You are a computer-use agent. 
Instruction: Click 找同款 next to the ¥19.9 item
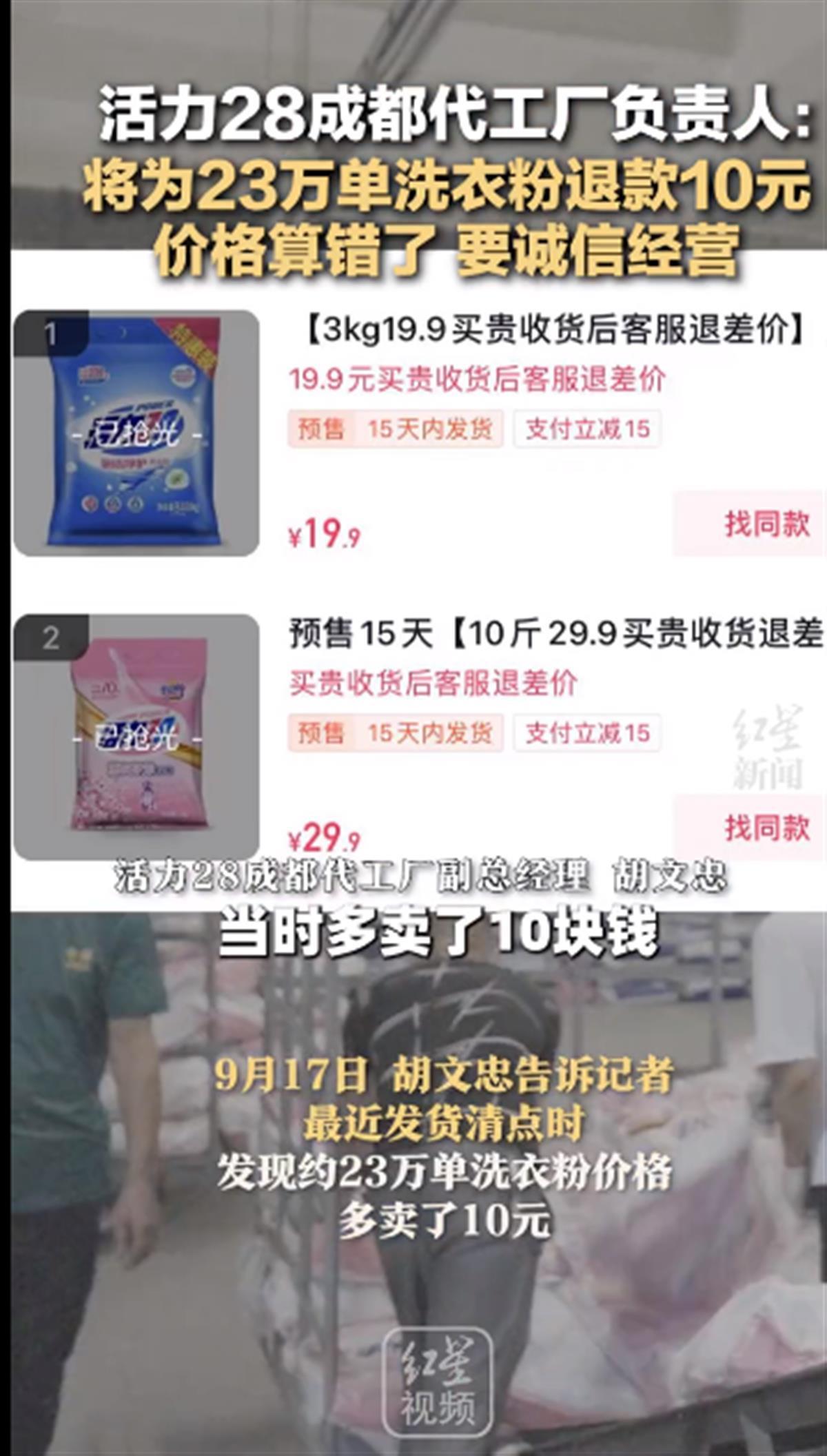[x=767, y=522]
